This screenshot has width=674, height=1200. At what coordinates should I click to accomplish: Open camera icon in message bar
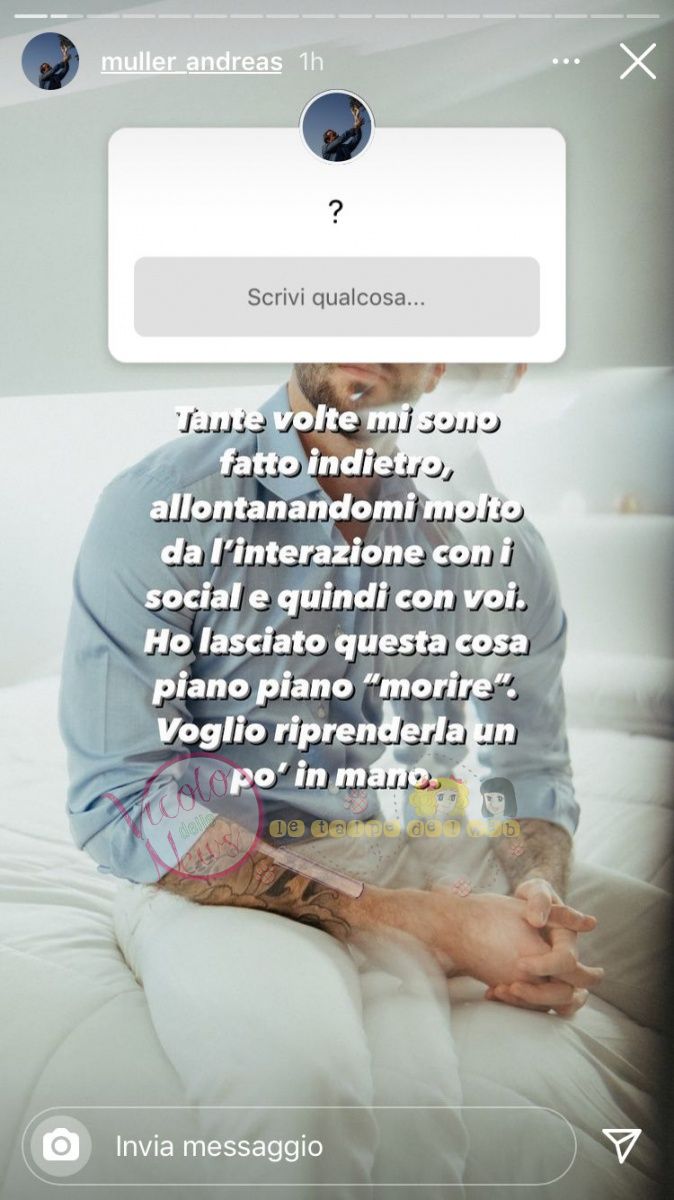(x=61, y=1146)
